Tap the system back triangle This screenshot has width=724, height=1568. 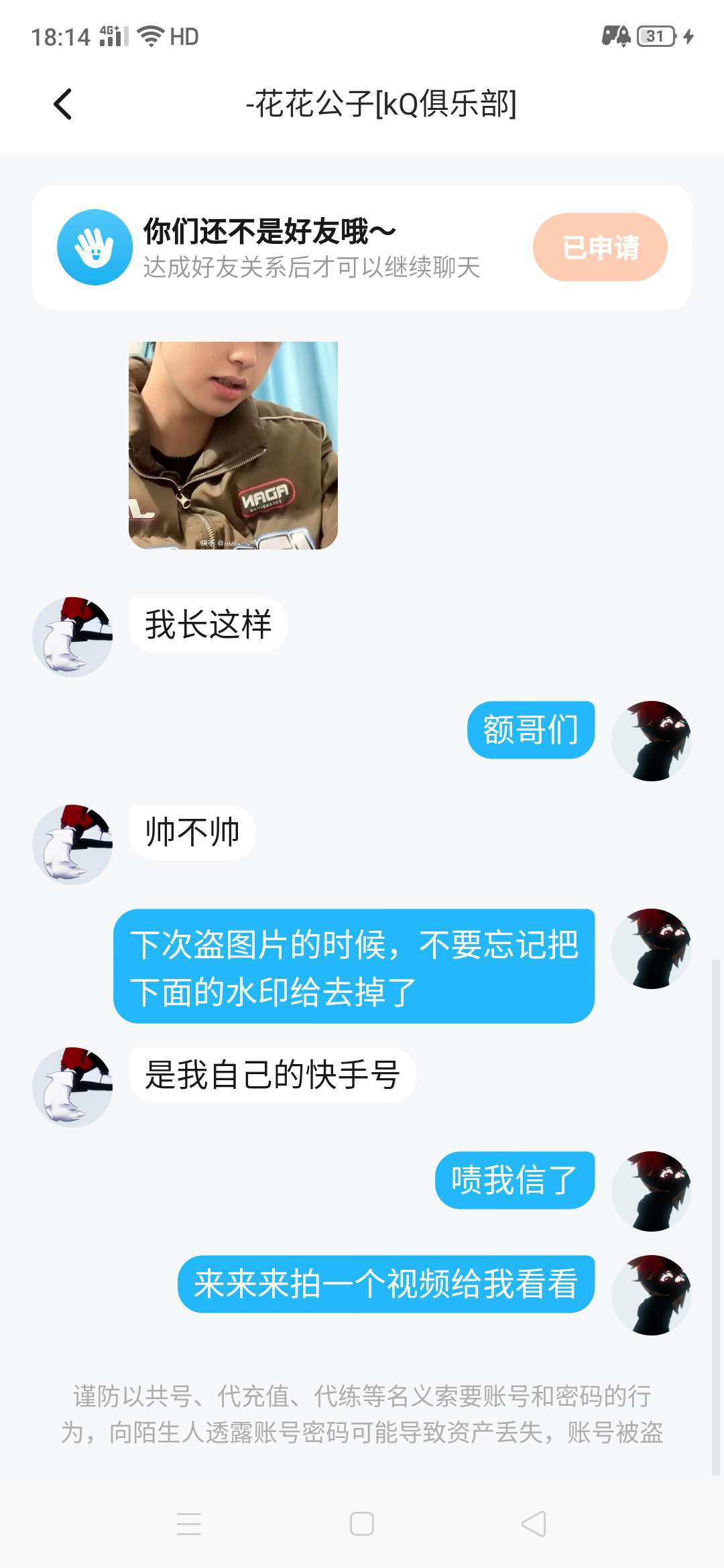(534, 1524)
